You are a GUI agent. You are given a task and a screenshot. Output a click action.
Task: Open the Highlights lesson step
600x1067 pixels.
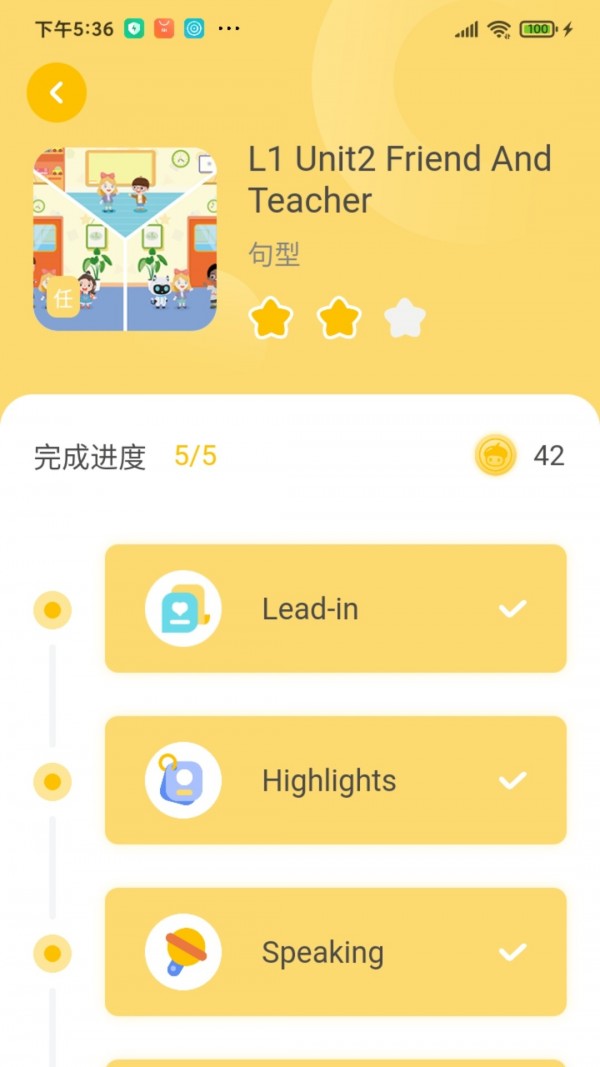(x=335, y=780)
